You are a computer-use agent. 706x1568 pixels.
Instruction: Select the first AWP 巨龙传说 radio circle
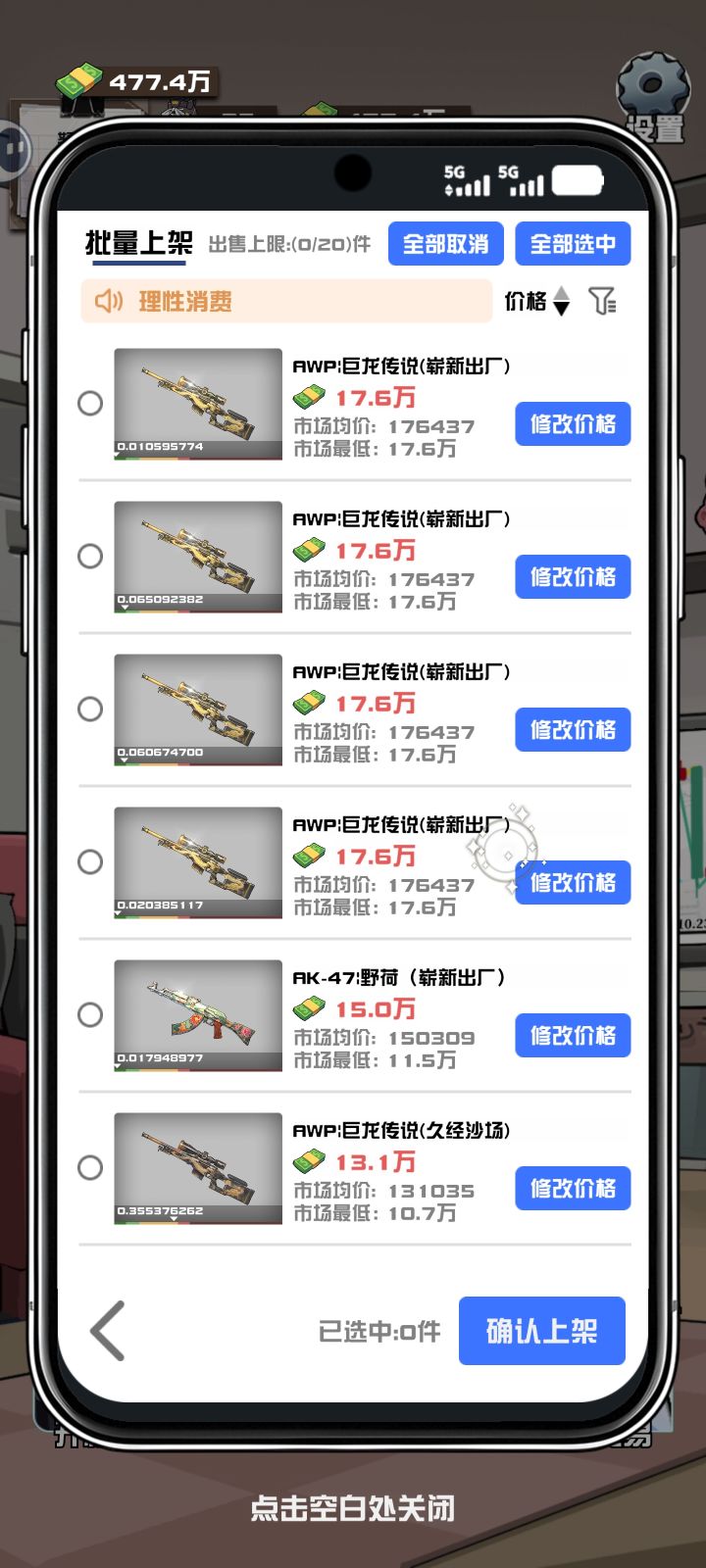90,403
